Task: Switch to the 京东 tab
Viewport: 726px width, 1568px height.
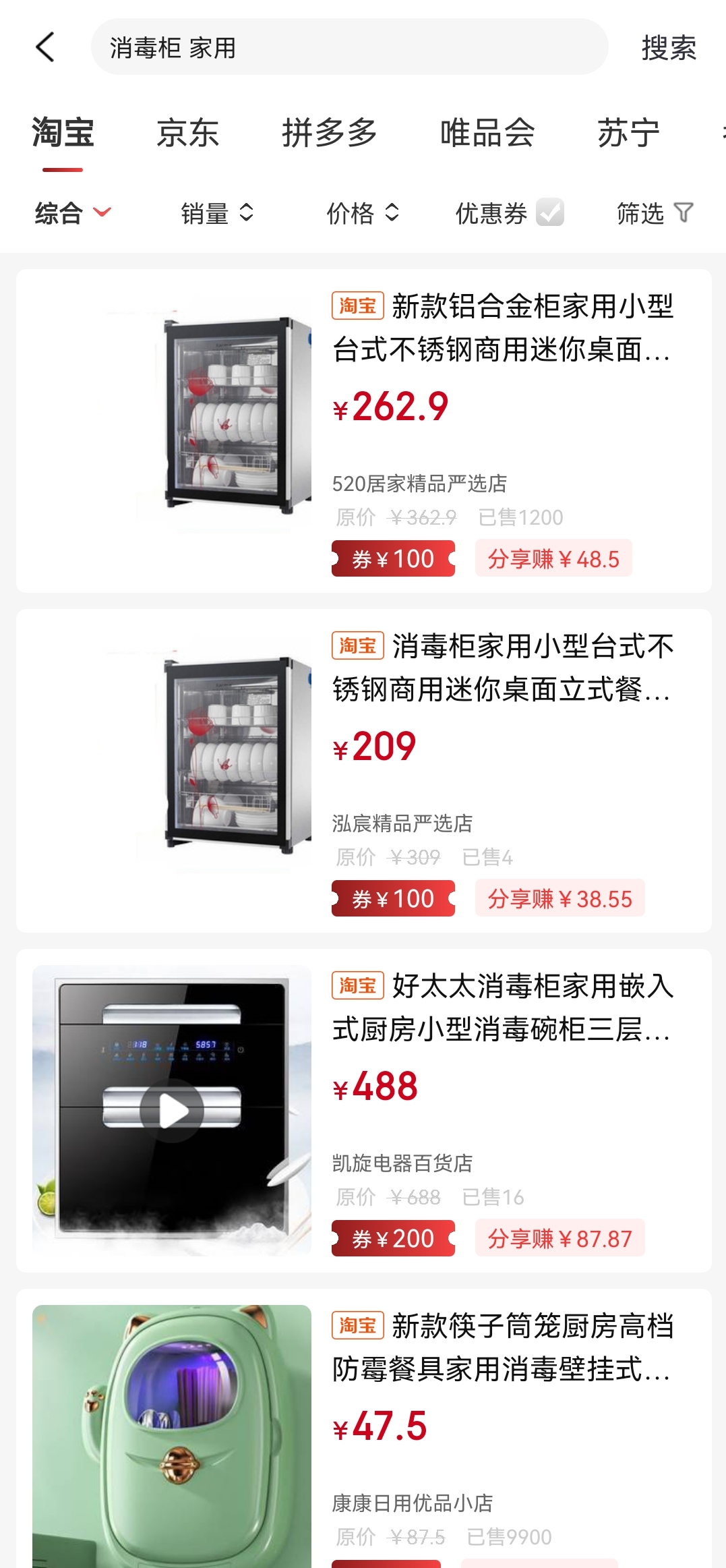Action: 187,133
